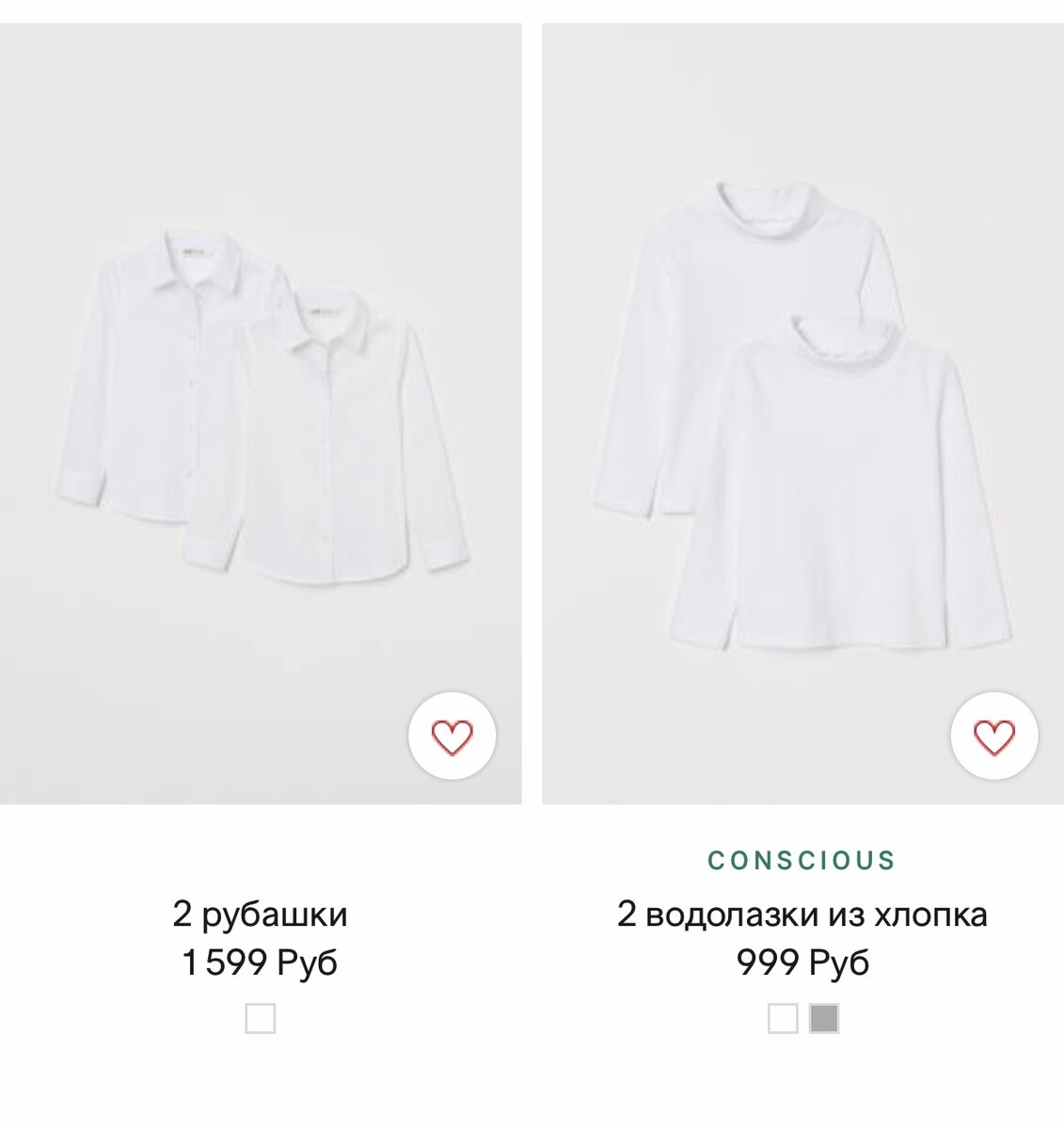This screenshot has width=1064, height=1129.
Task: Pick the gray color for the turtlenecks
Action: coord(824,1019)
